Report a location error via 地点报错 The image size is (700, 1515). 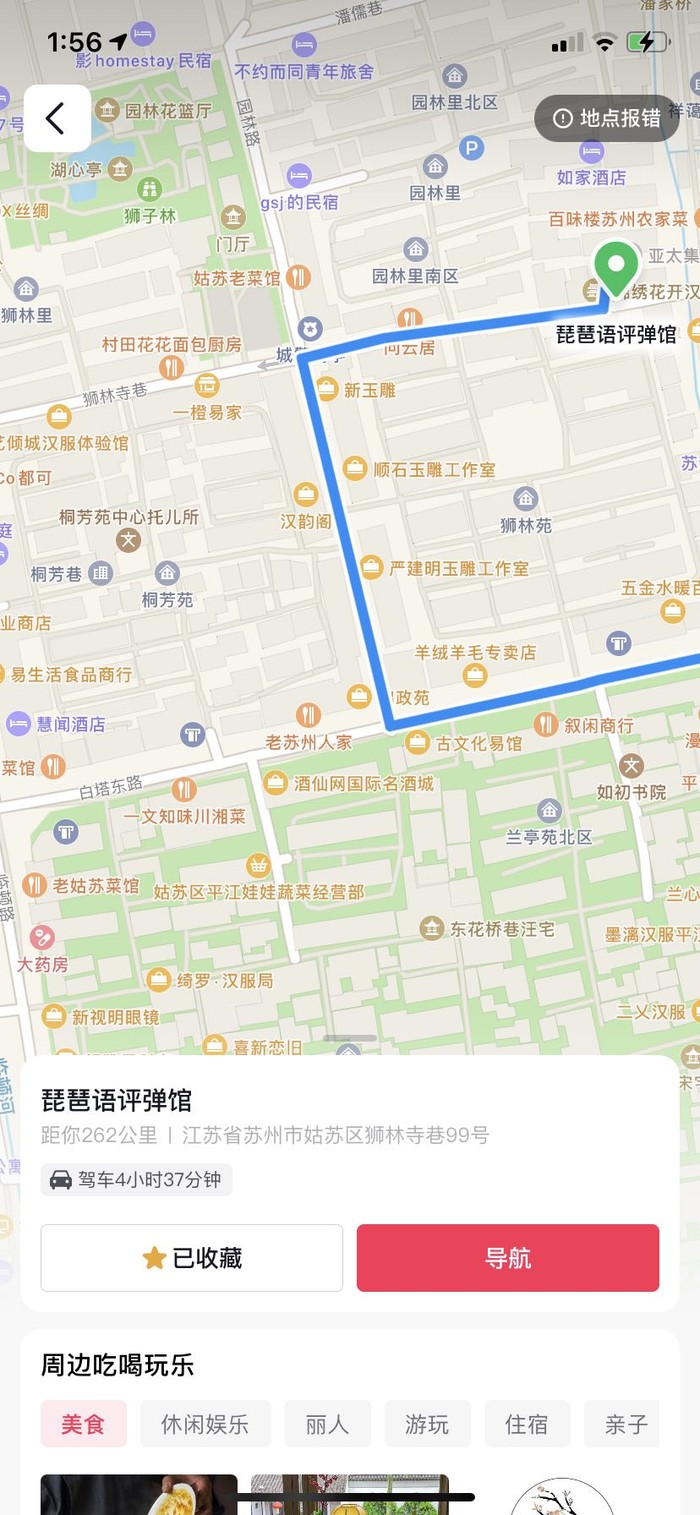pyautogui.click(x=607, y=118)
